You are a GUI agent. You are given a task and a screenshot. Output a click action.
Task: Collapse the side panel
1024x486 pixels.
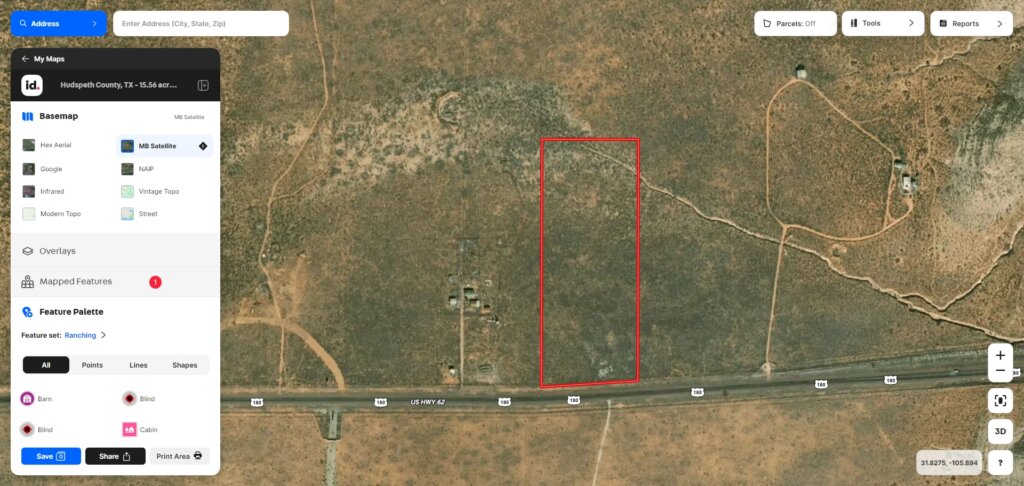pos(202,86)
